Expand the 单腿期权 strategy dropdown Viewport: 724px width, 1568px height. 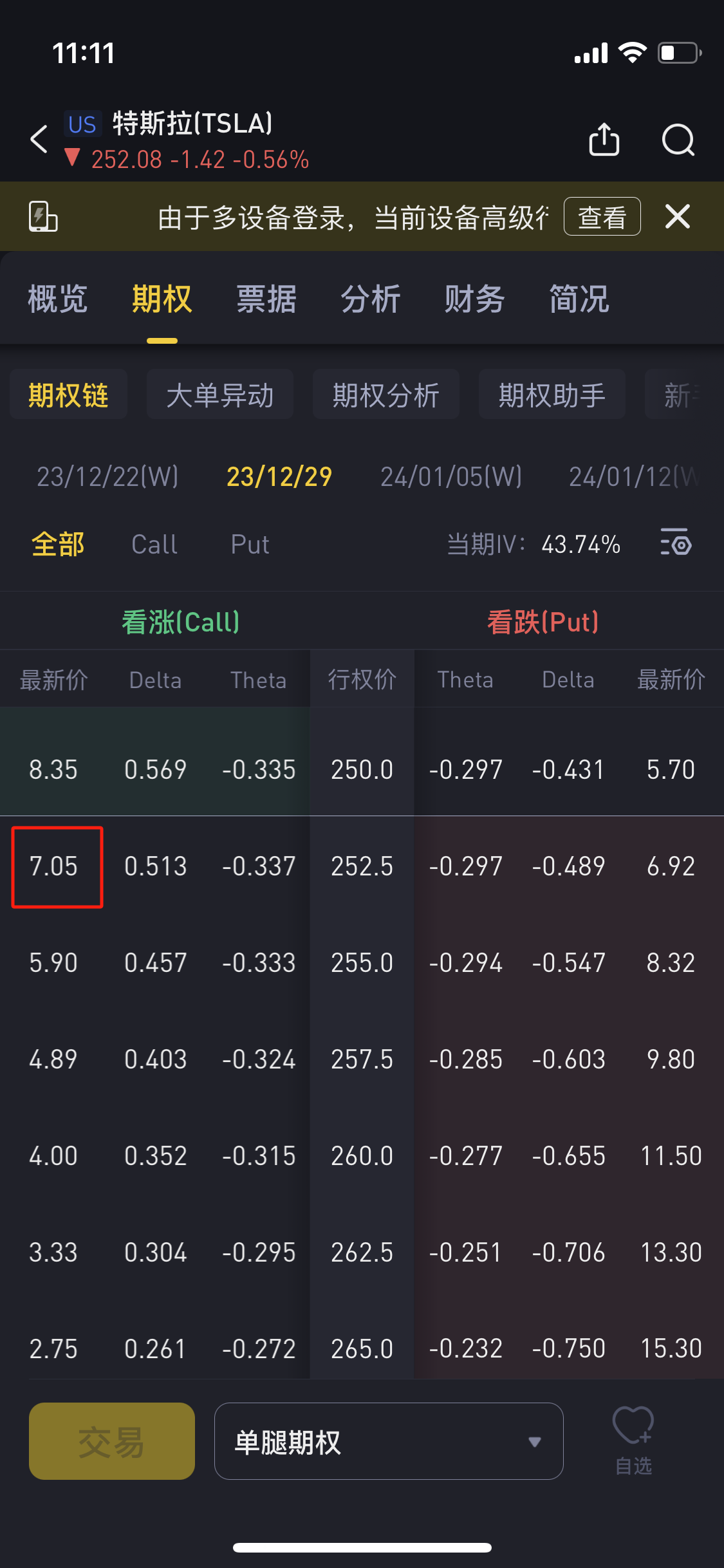388,1441
